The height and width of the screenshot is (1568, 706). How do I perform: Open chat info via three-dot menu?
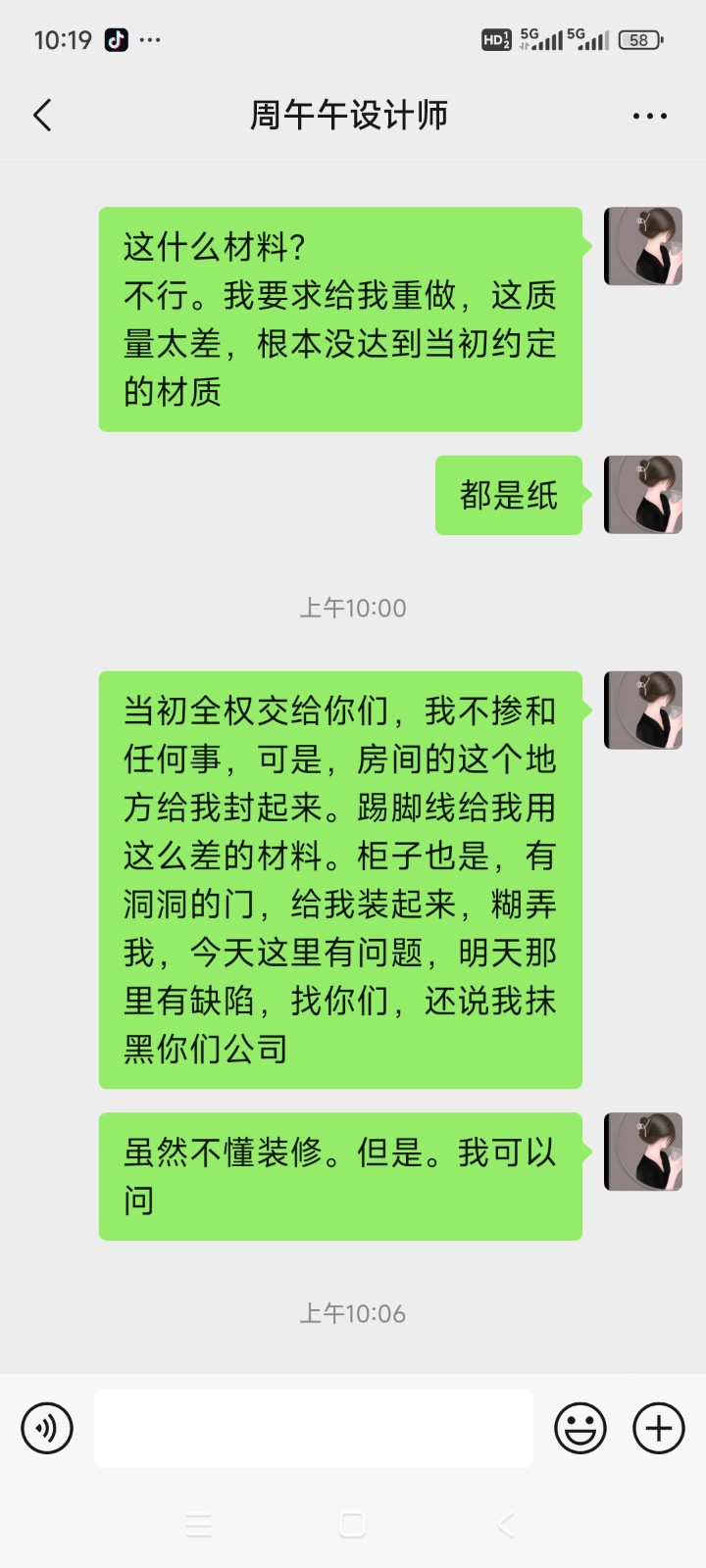tap(649, 116)
